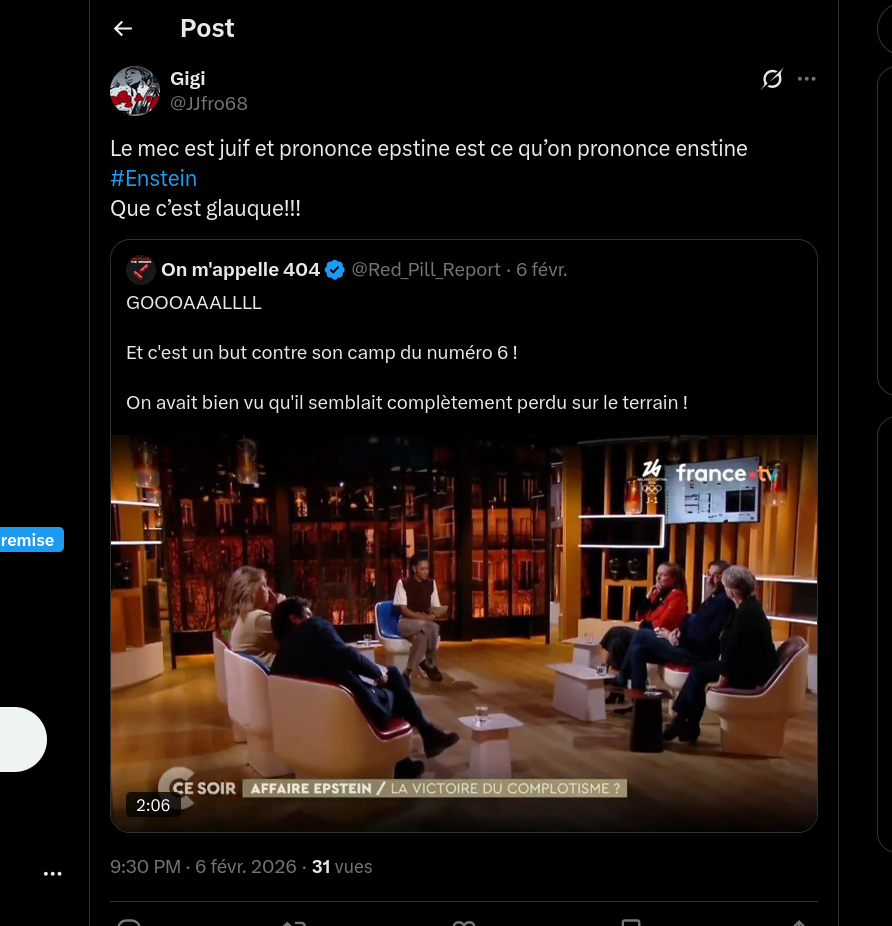The height and width of the screenshot is (926, 892).
Task: Open the @JJfro68 handle link
Action: click(209, 103)
